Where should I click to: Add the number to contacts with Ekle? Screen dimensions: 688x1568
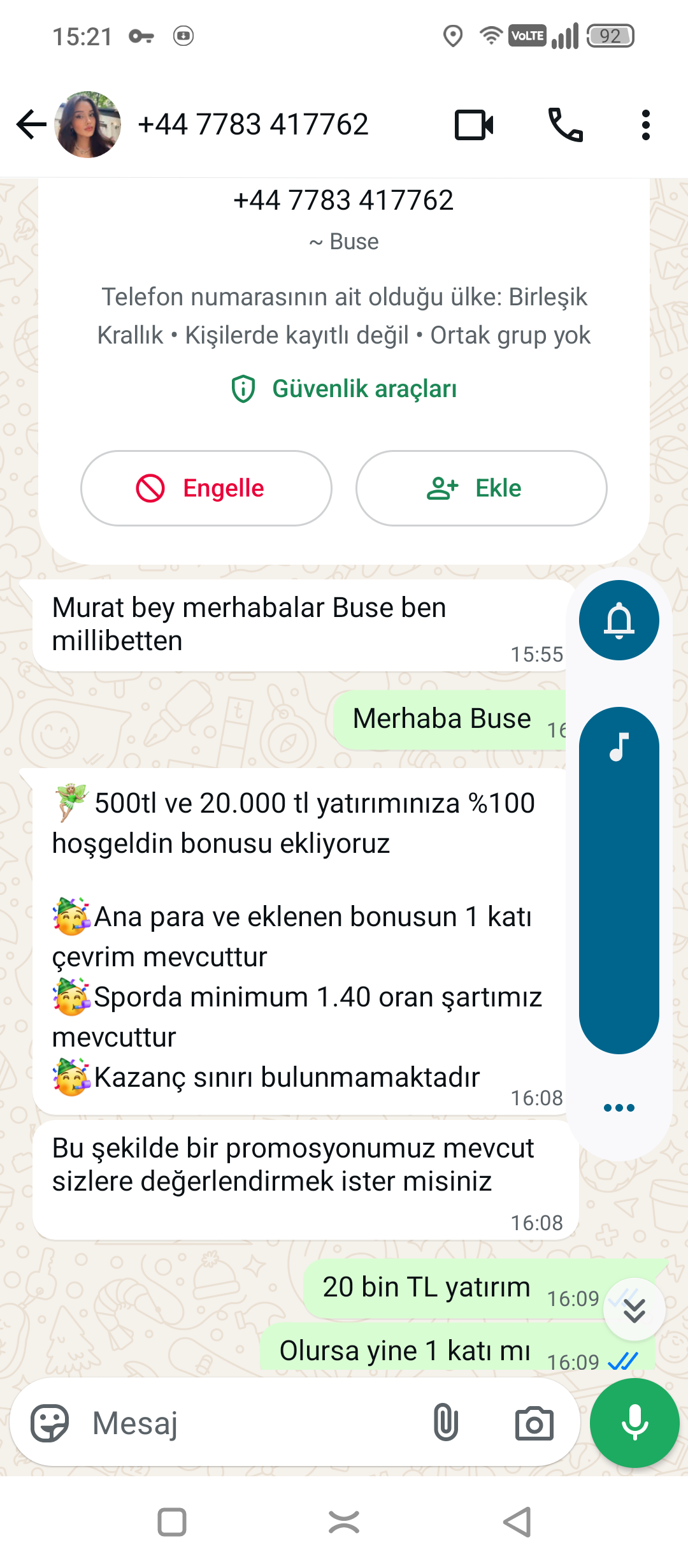(x=481, y=488)
